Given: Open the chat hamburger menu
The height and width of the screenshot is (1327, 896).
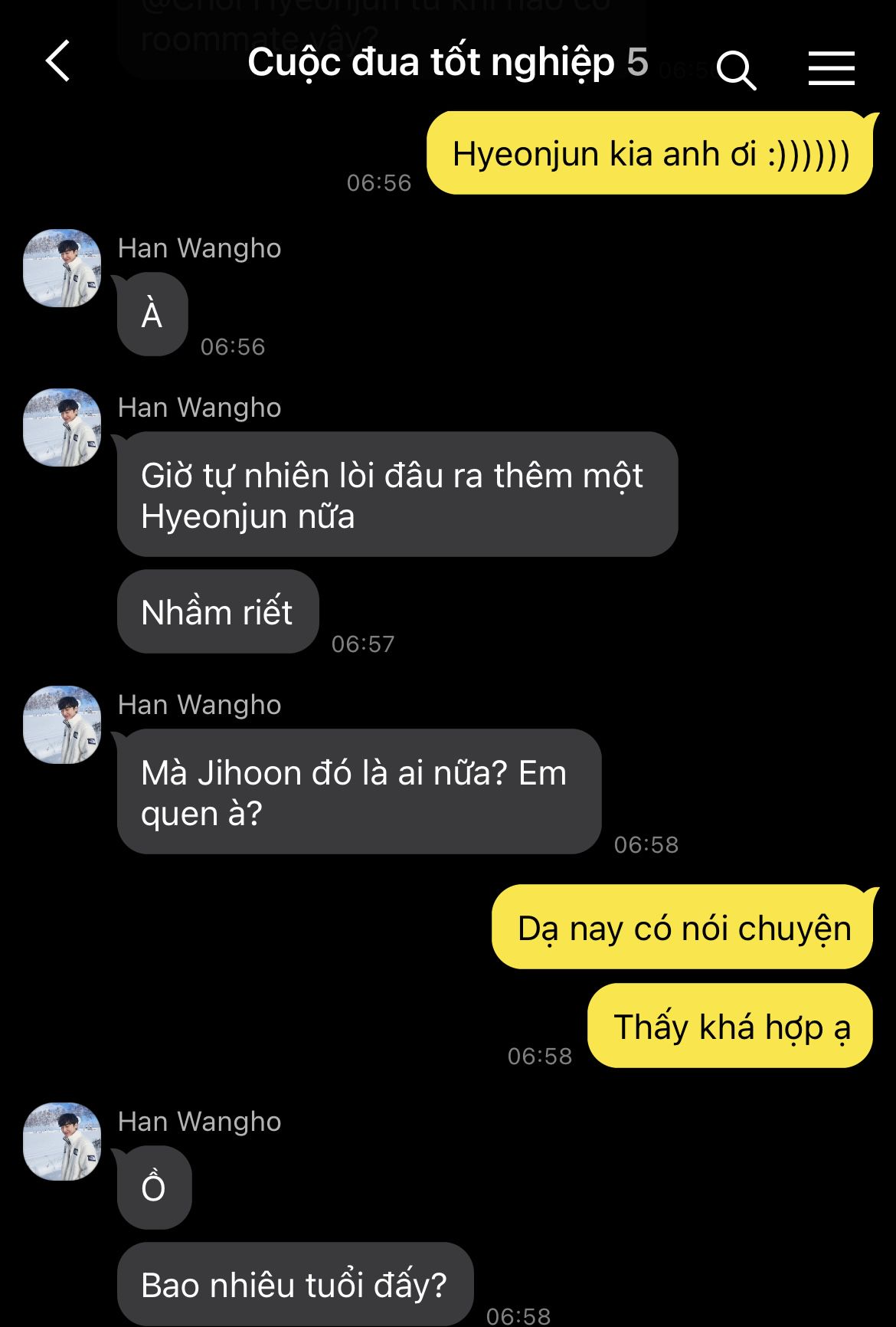Looking at the screenshot, I should tap(831, 69).
